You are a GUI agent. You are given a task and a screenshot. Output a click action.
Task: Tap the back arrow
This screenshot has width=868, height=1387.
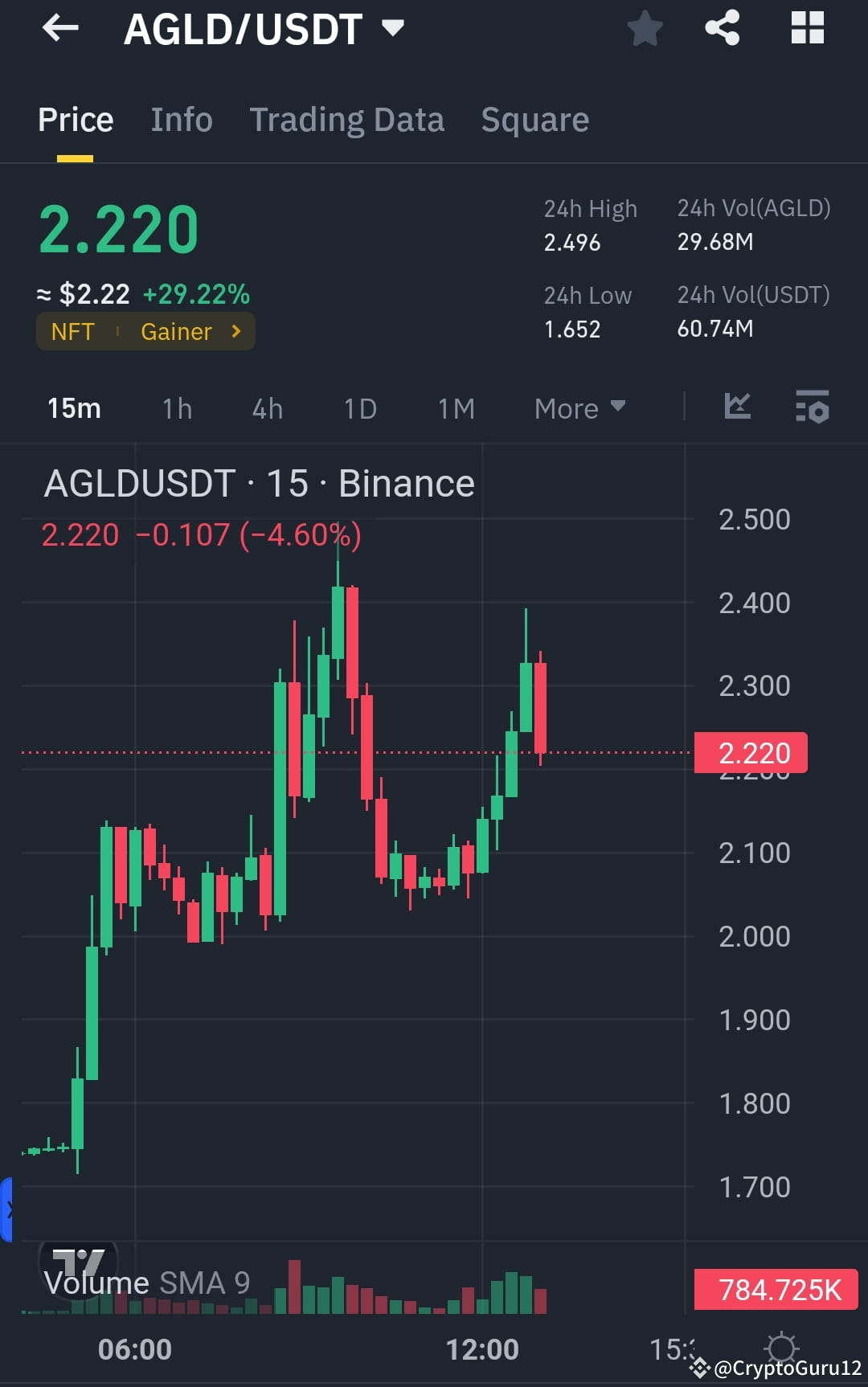[x=58, y=29]
